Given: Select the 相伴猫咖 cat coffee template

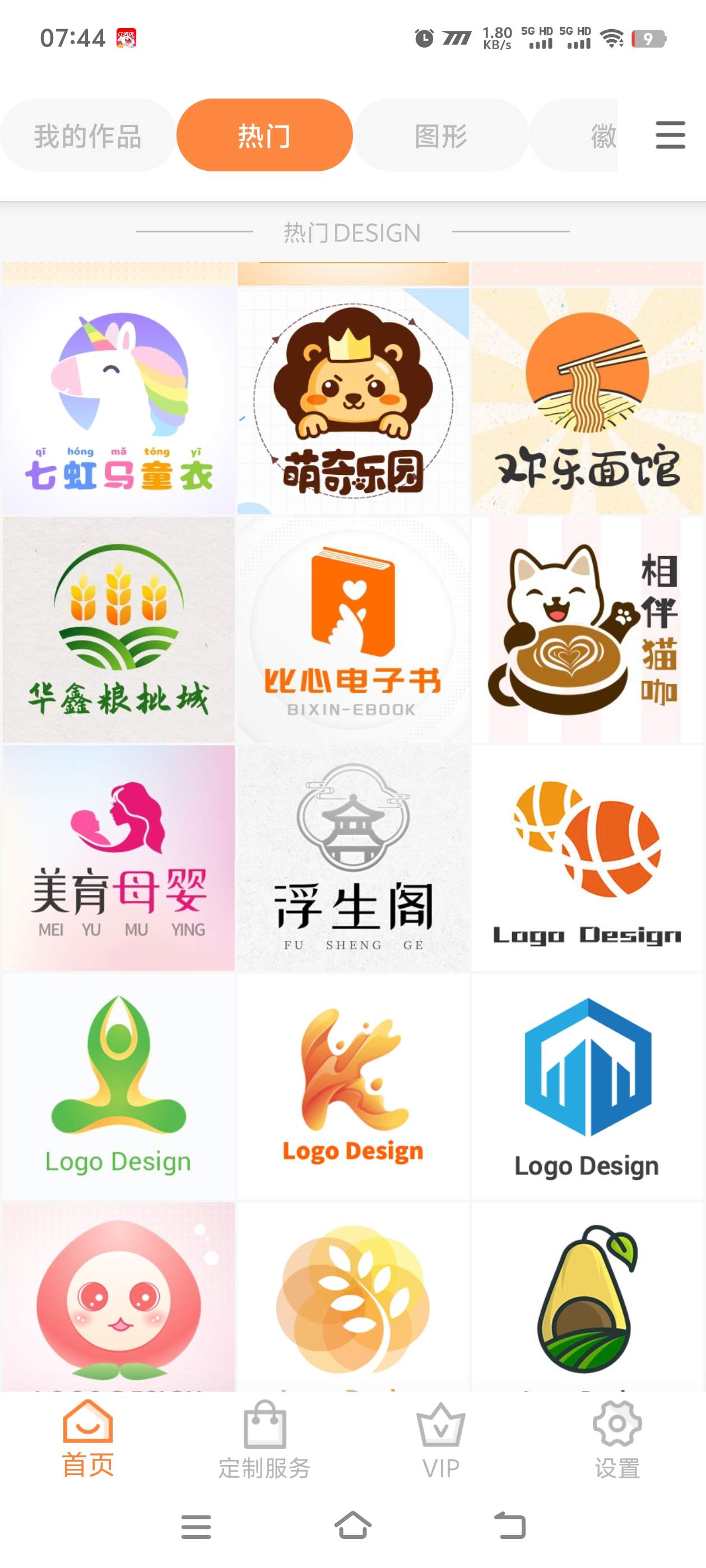Looking at the screenshot, I should (x=587, y=629).
